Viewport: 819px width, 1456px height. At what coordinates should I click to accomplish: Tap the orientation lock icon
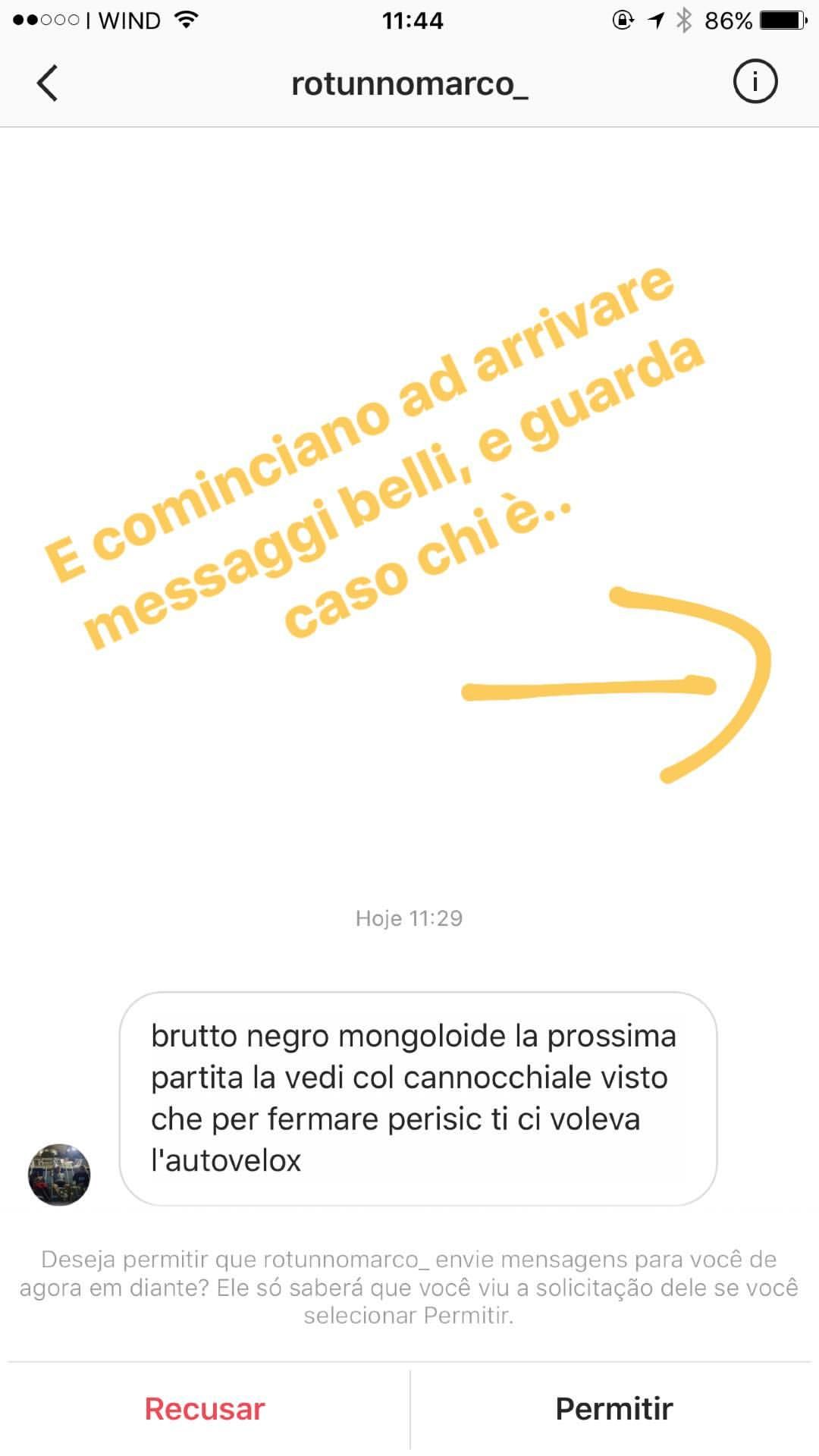[x=622, y=20]
